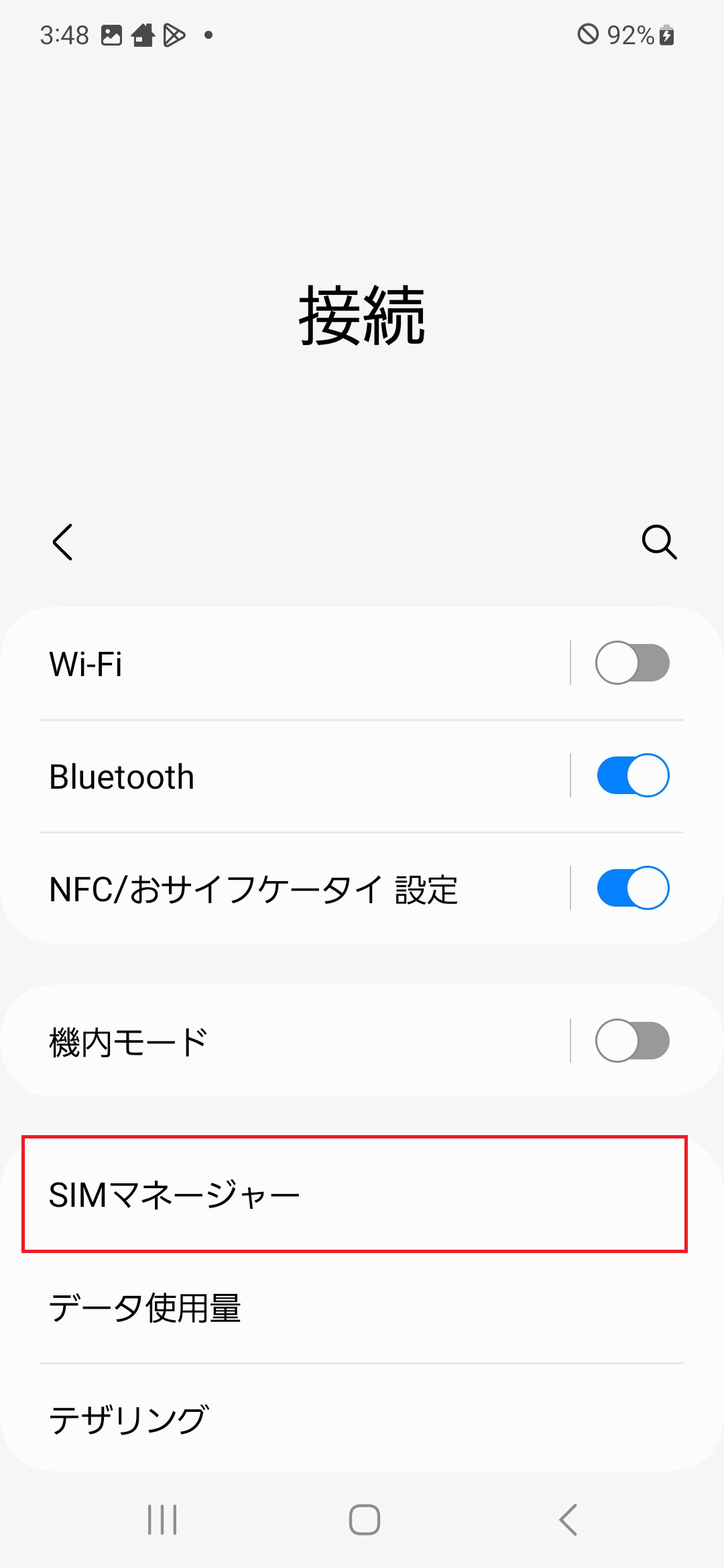Enable the 機内モード switch
This screenshot has height=1568, width=724.
[632, 1041]
